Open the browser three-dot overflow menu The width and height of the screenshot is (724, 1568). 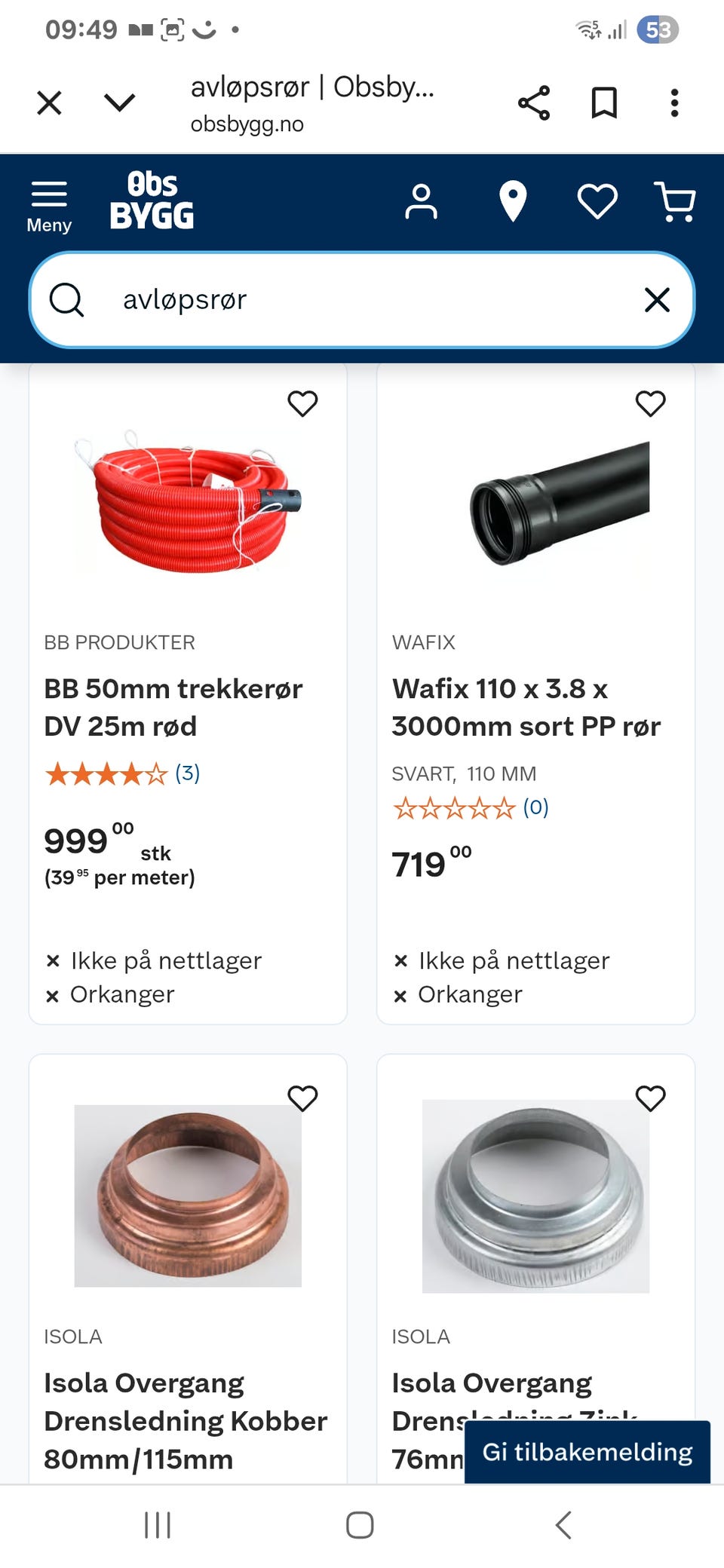(x=673, y=103)
